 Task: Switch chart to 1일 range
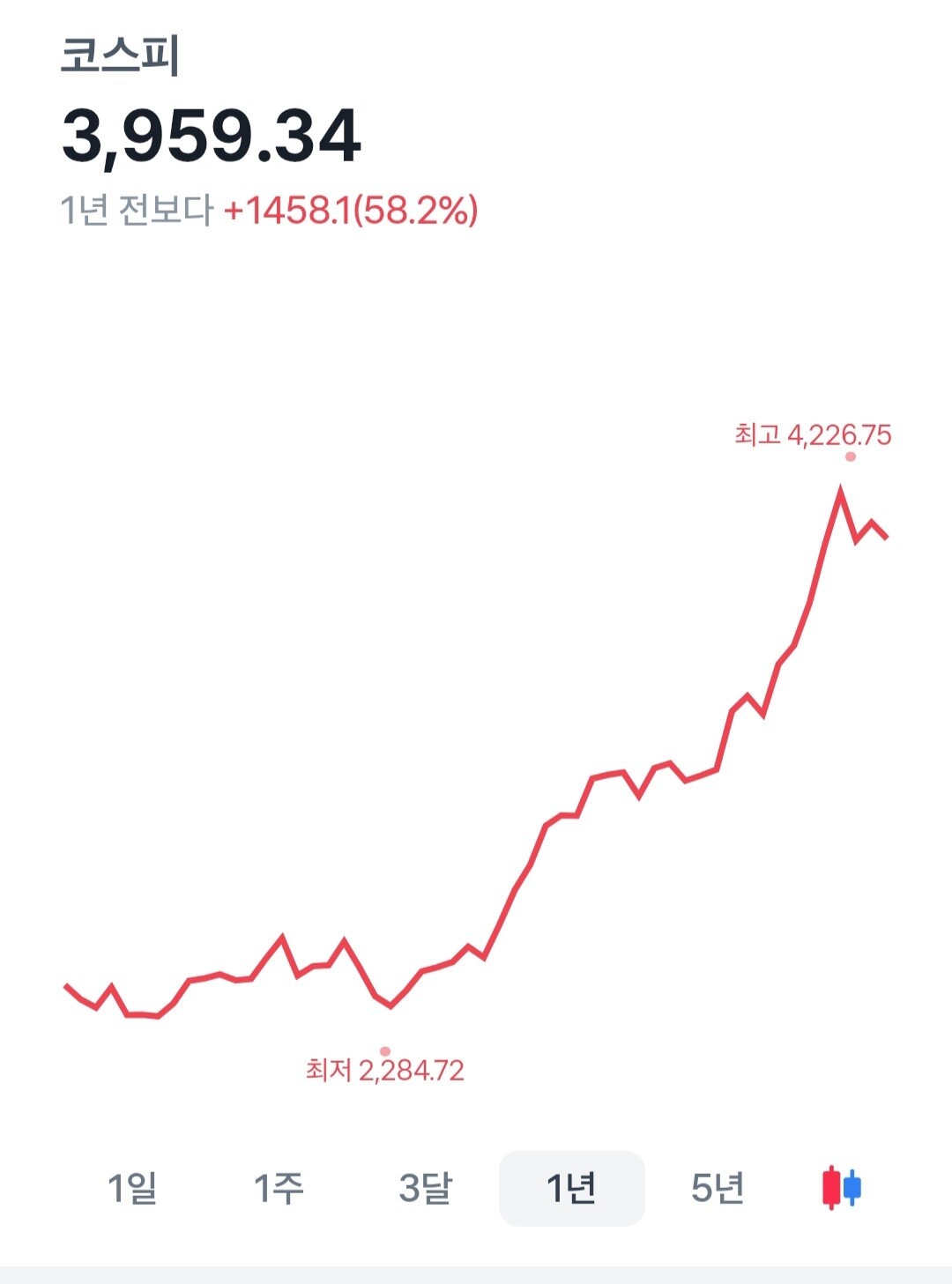[132, 1188]
